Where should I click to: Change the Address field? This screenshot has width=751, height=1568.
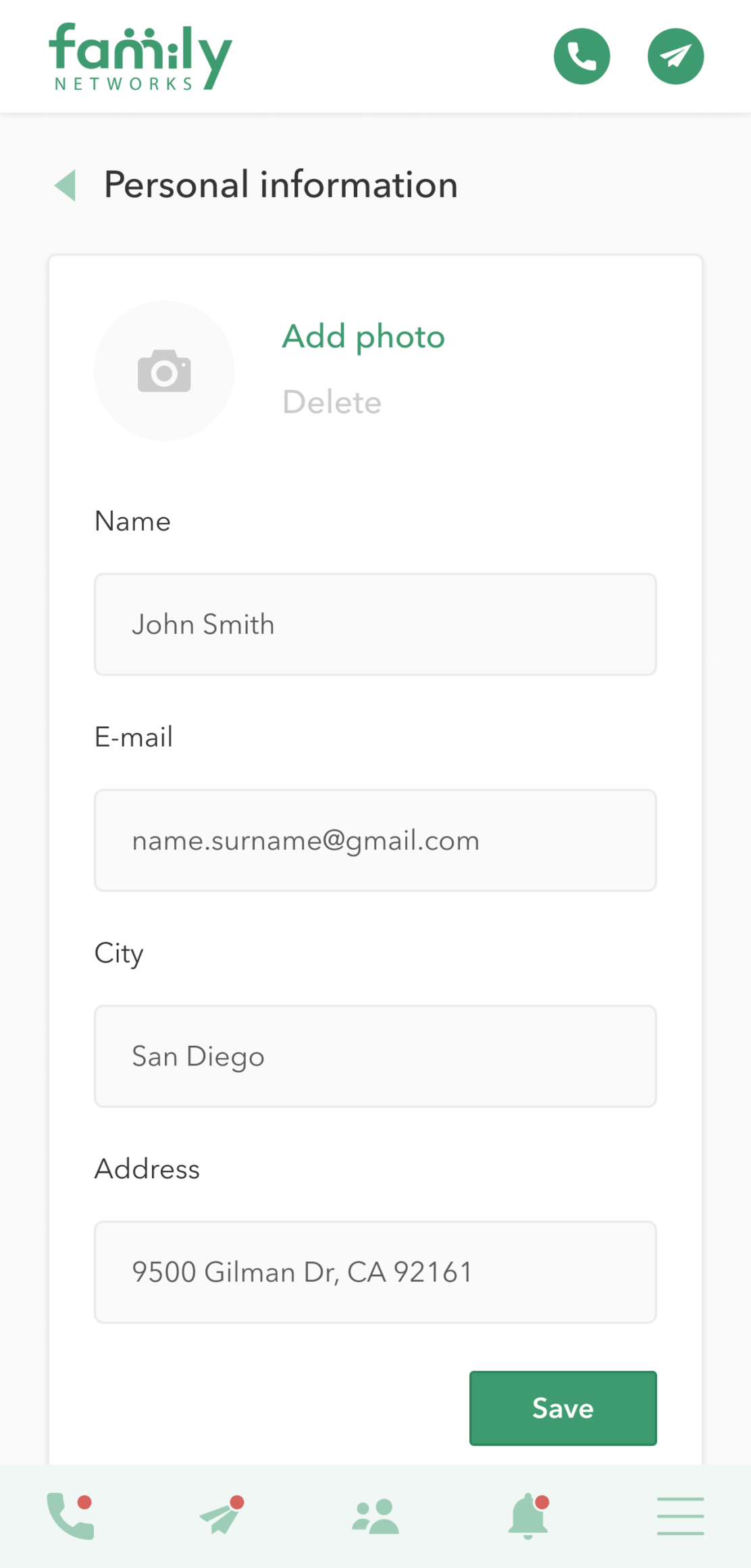point(375,1272)
